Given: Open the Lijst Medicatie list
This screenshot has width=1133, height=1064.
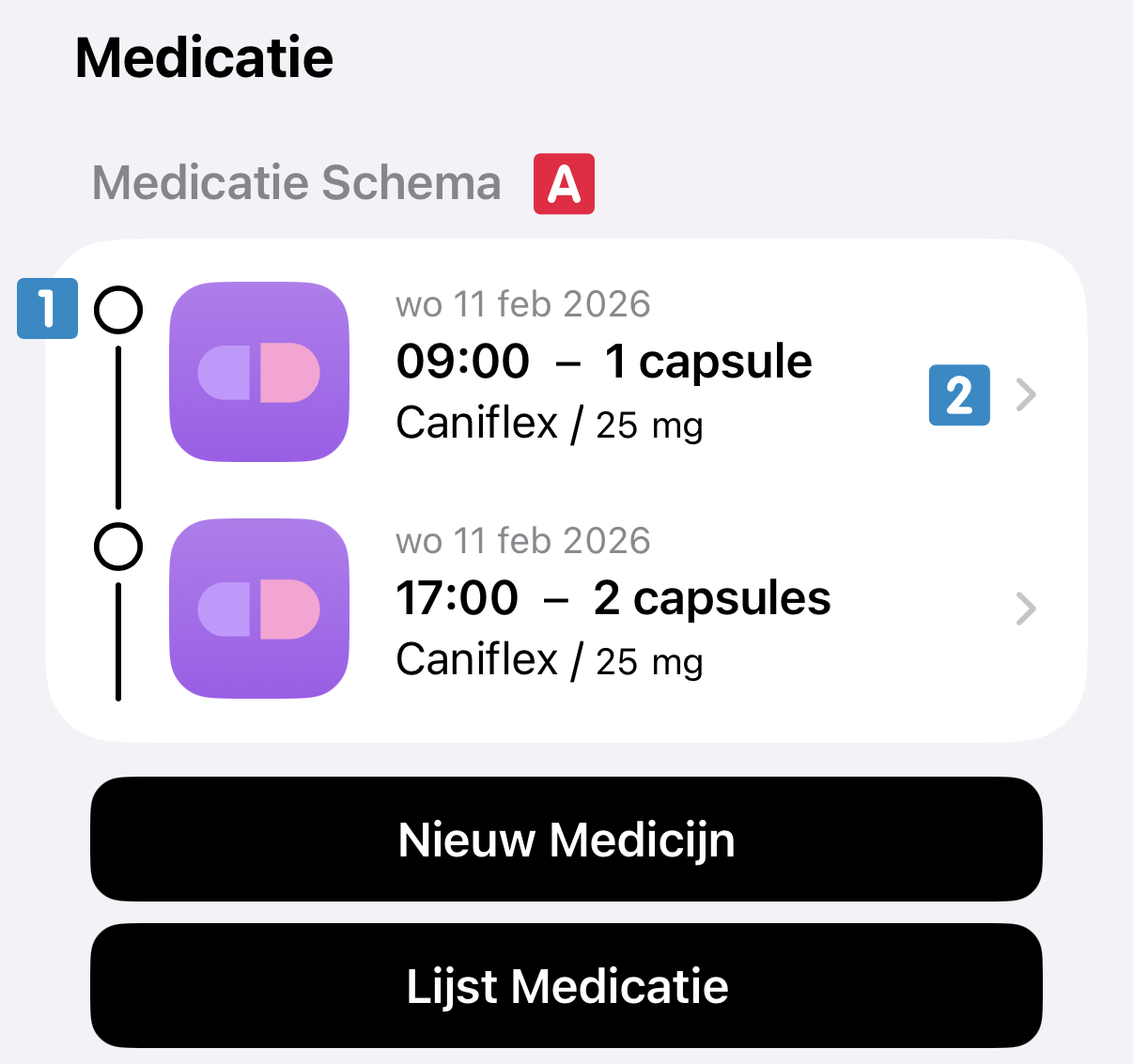Looking at the screenshot, I should 566,985.
